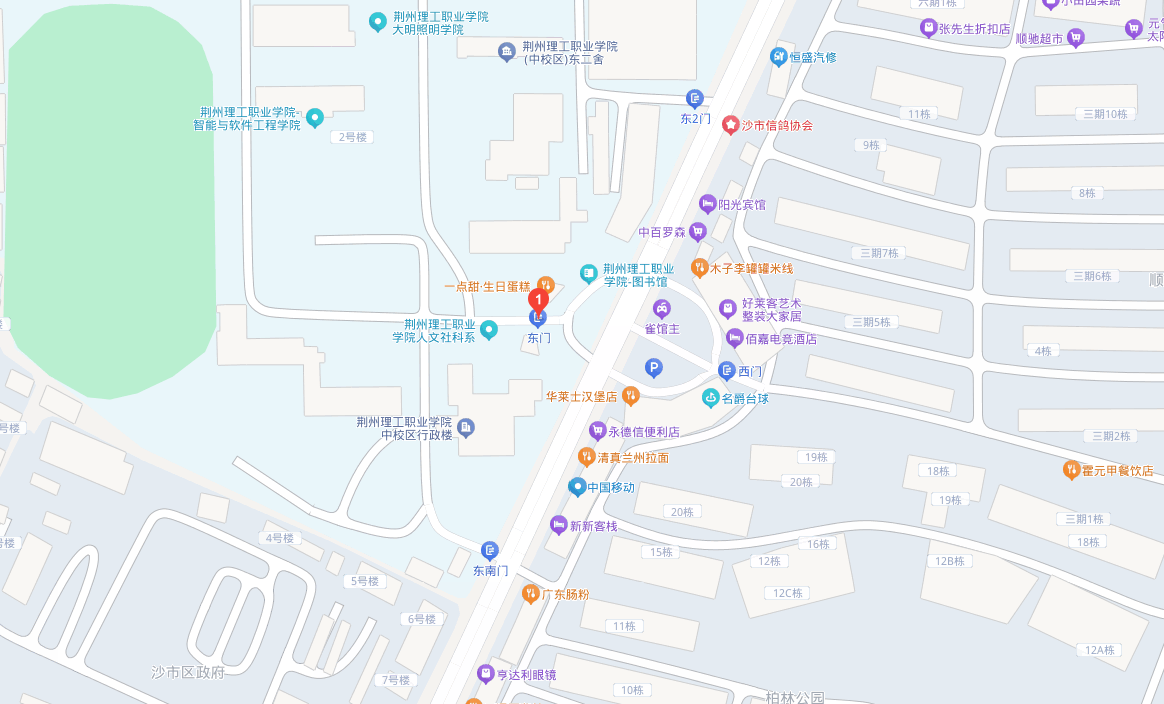Open the 沙市信鸽协会 marker
This screenshot has width=1164, height=704.
730,125
